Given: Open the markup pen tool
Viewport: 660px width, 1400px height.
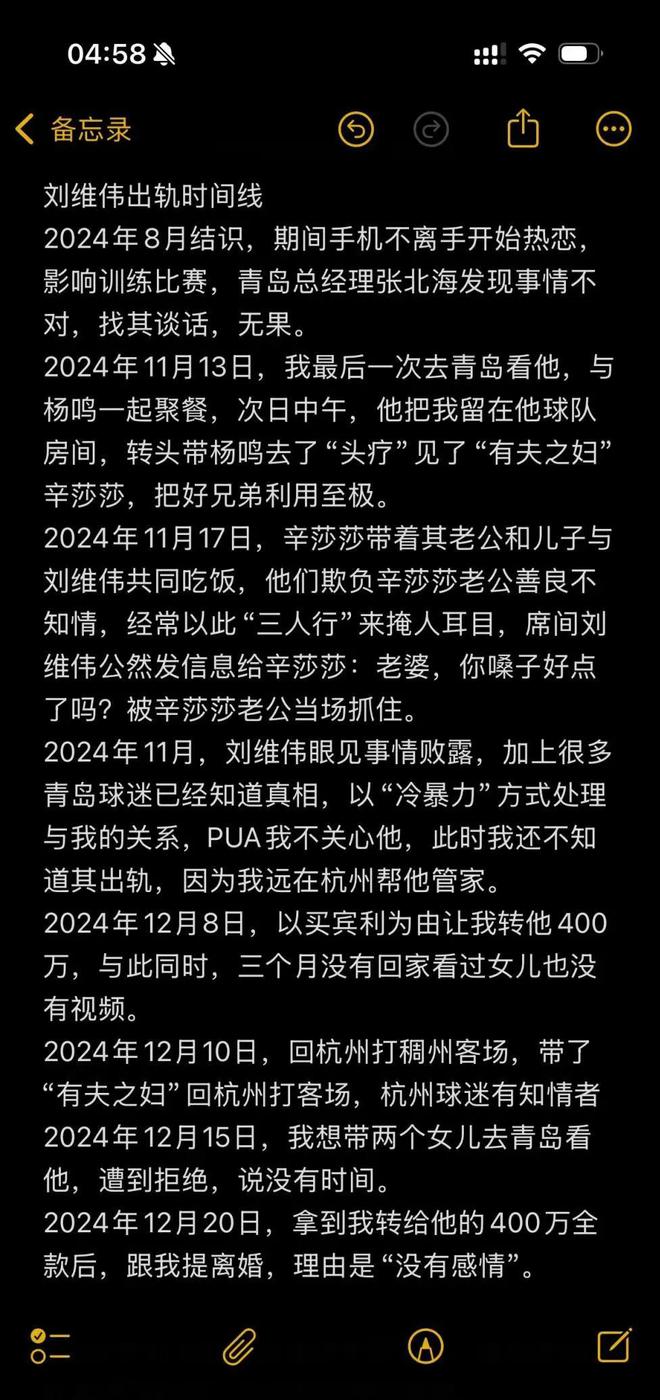Looking at the screenshot, I should coord(426,1346).
